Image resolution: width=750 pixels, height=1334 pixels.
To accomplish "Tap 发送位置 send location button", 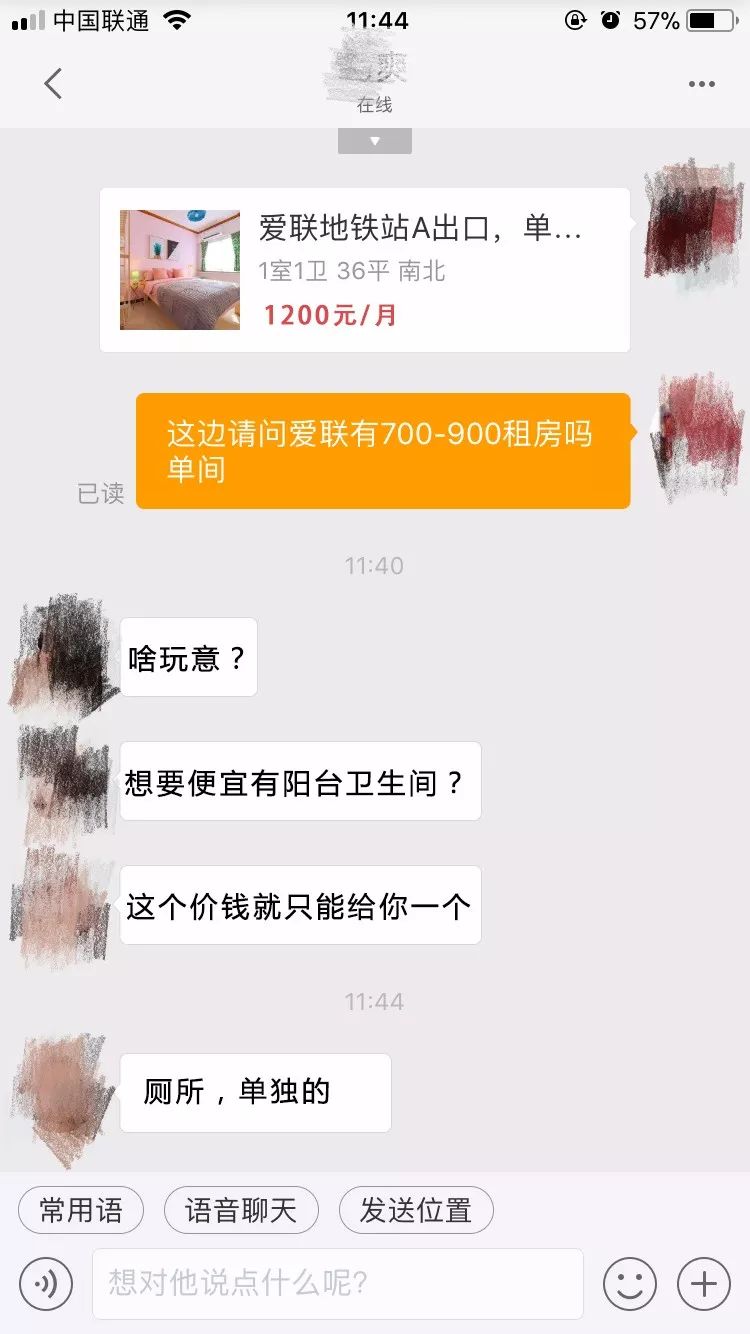I will (x=415, y=1210).
